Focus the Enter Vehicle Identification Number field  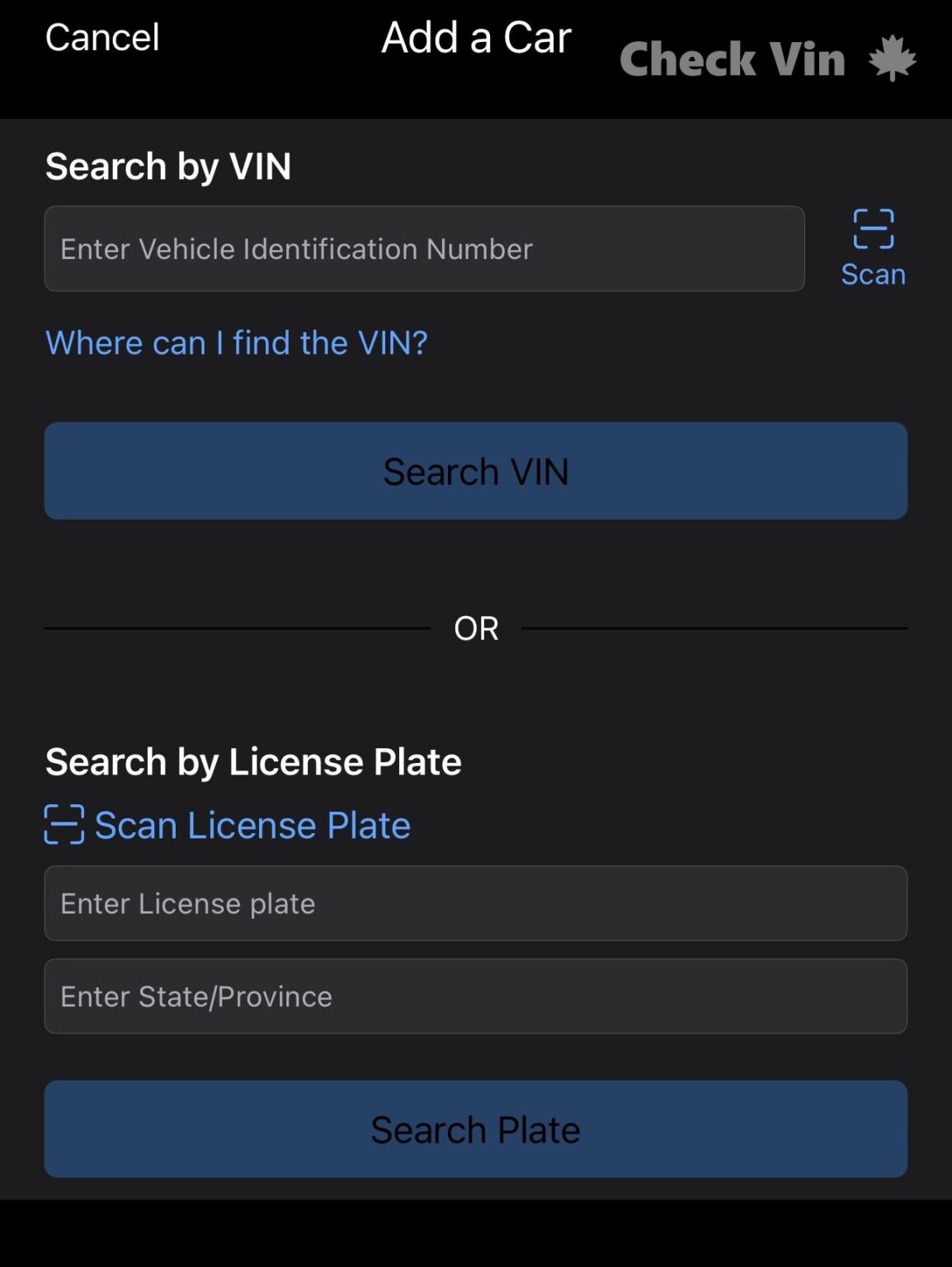tap(425, 247)
